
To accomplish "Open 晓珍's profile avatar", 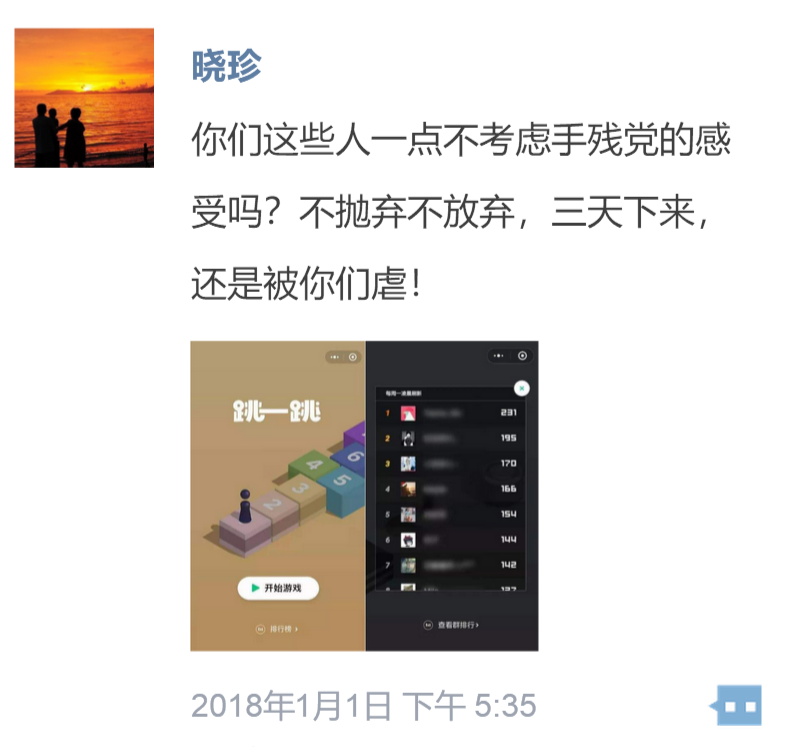I will point(84,97).
